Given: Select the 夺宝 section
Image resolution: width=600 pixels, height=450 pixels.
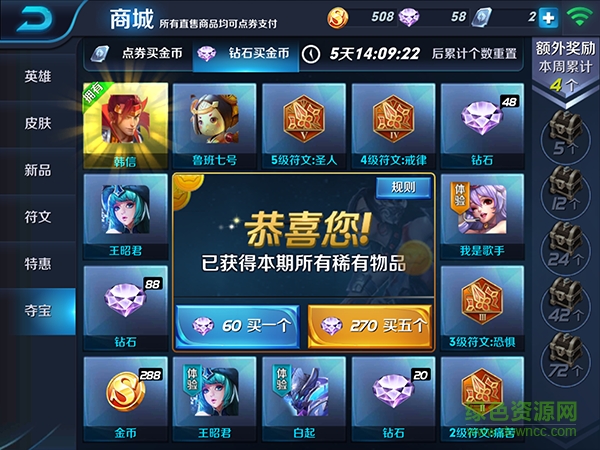Looking at the screenshot, I should pos(38,310).
